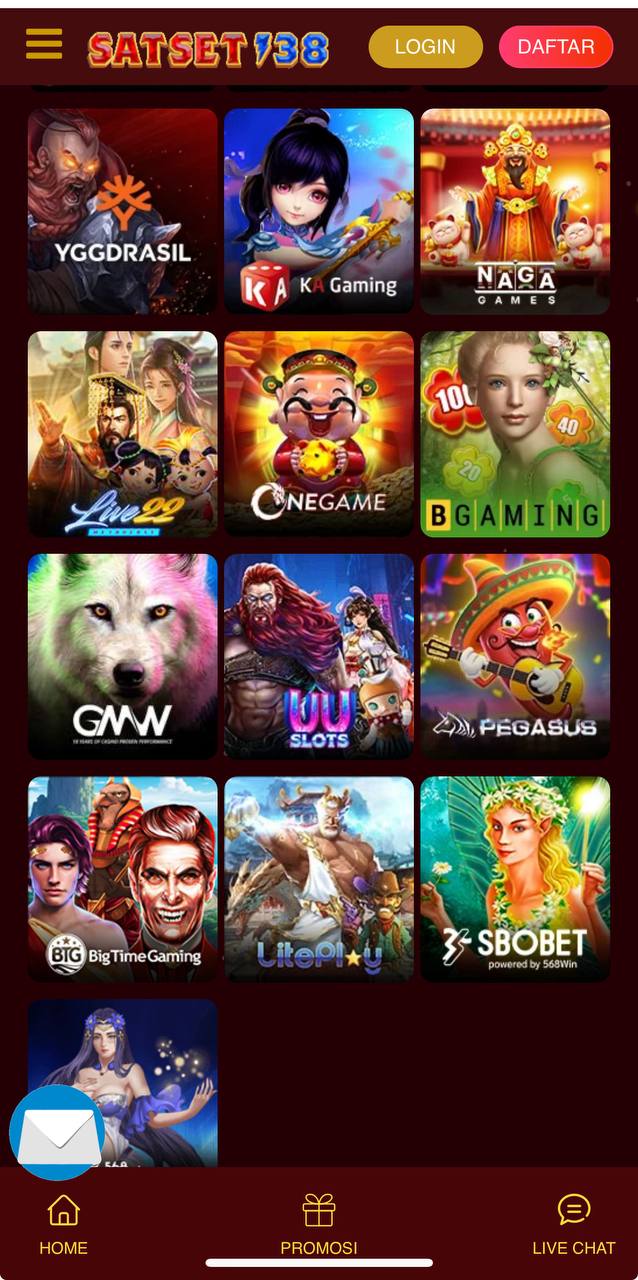Select the LitePlay provider tile
This screenshot has width=638, height=1280.
pyautogui.click(x=318, y=879)
